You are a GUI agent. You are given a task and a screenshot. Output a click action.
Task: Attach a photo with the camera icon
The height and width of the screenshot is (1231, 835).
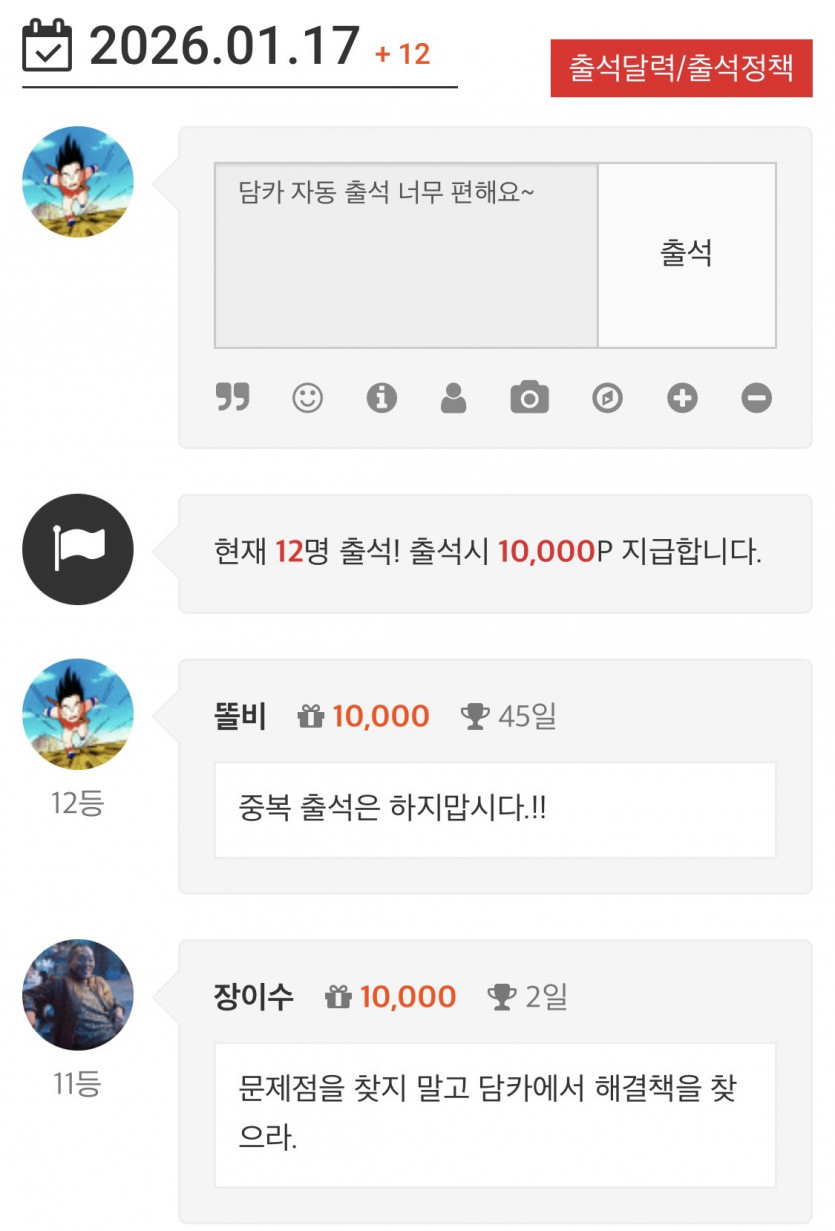[x=531, y=397]
